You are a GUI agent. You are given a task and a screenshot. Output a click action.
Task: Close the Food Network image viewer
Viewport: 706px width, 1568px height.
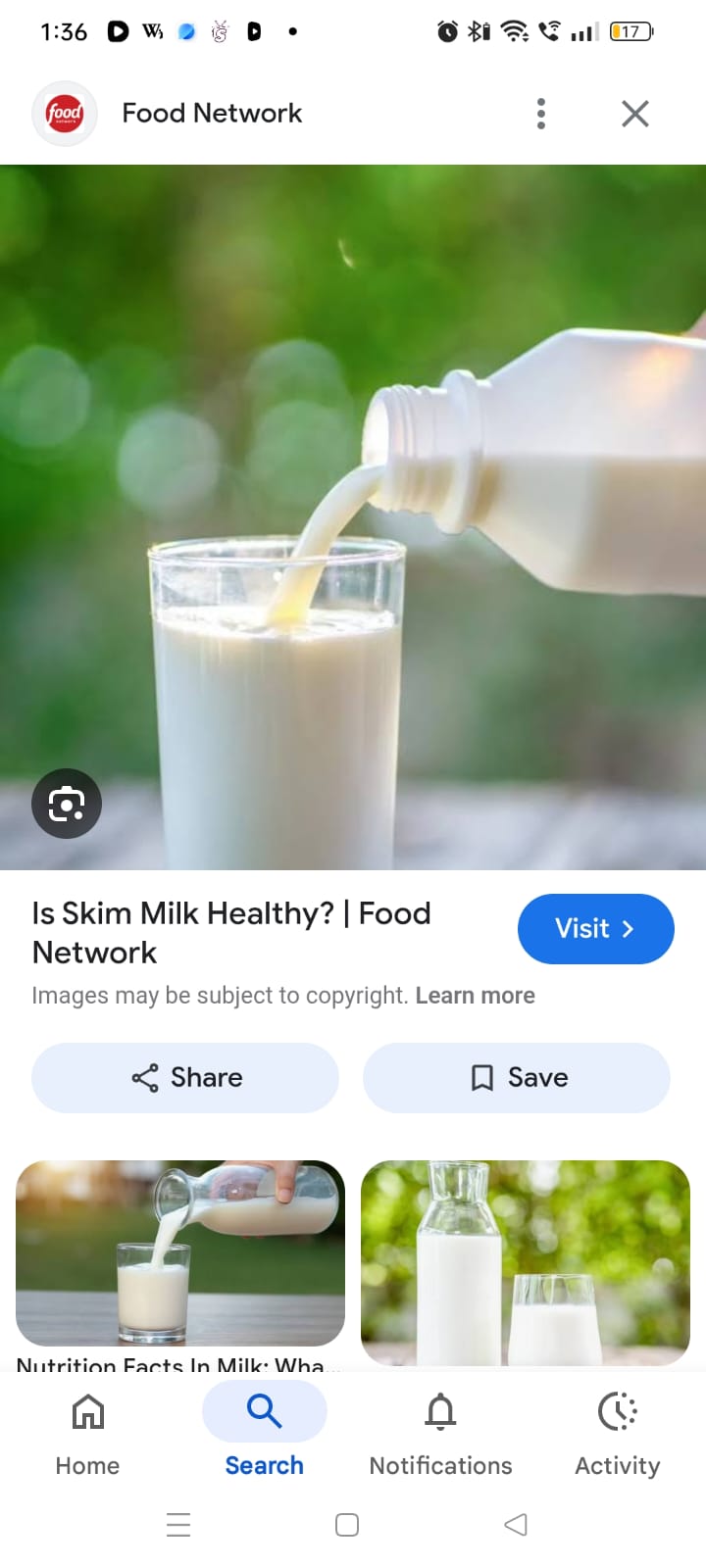634,114
